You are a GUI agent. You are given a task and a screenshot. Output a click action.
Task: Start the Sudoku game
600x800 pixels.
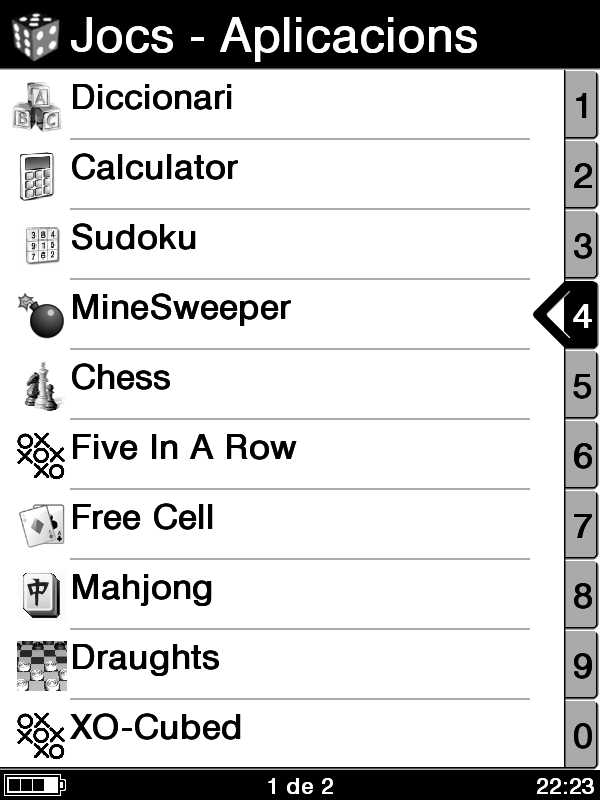pyautogui.click(x=134, y=238)
